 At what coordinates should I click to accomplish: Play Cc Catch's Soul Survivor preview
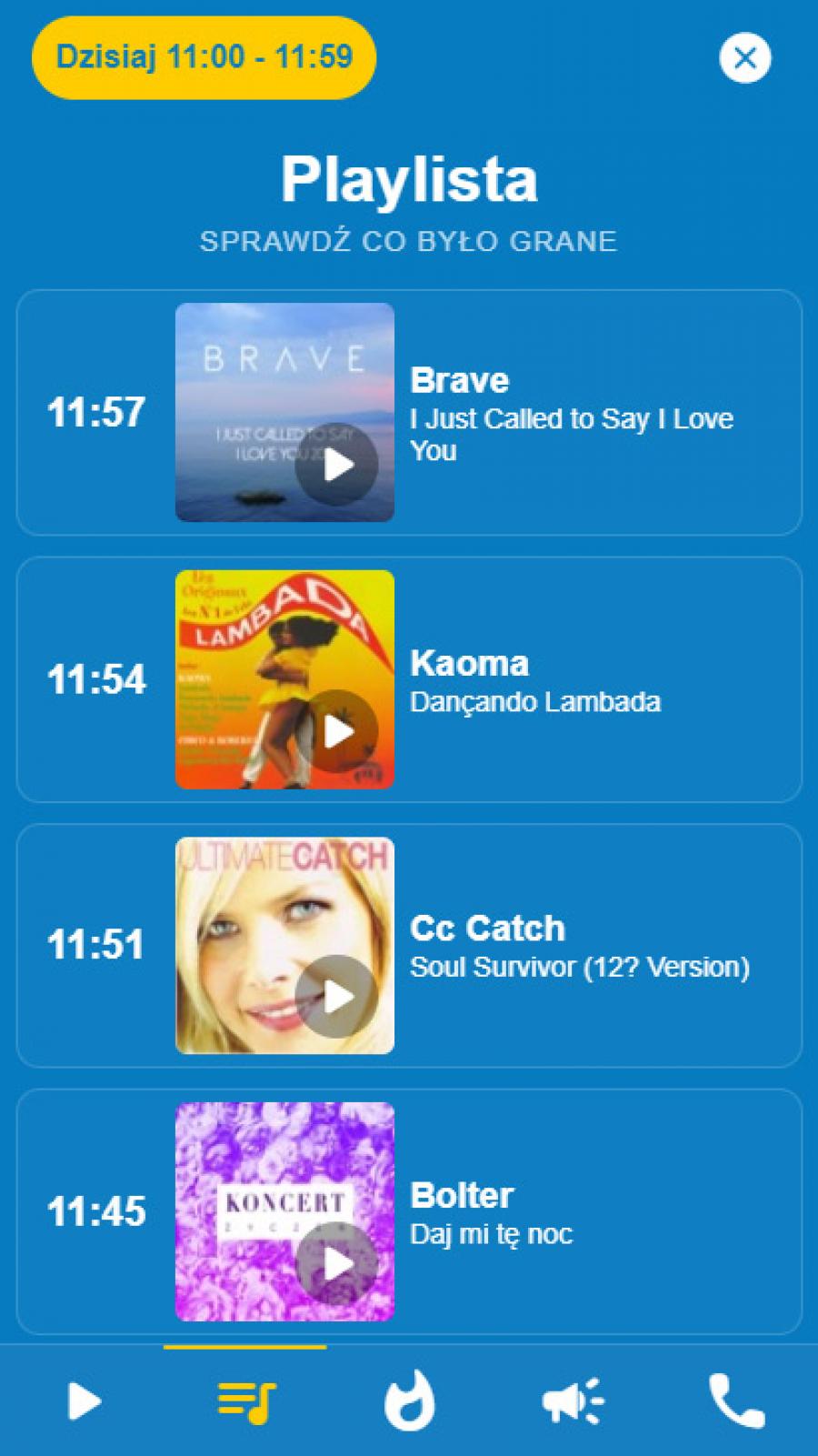click(x=337, y=996)
